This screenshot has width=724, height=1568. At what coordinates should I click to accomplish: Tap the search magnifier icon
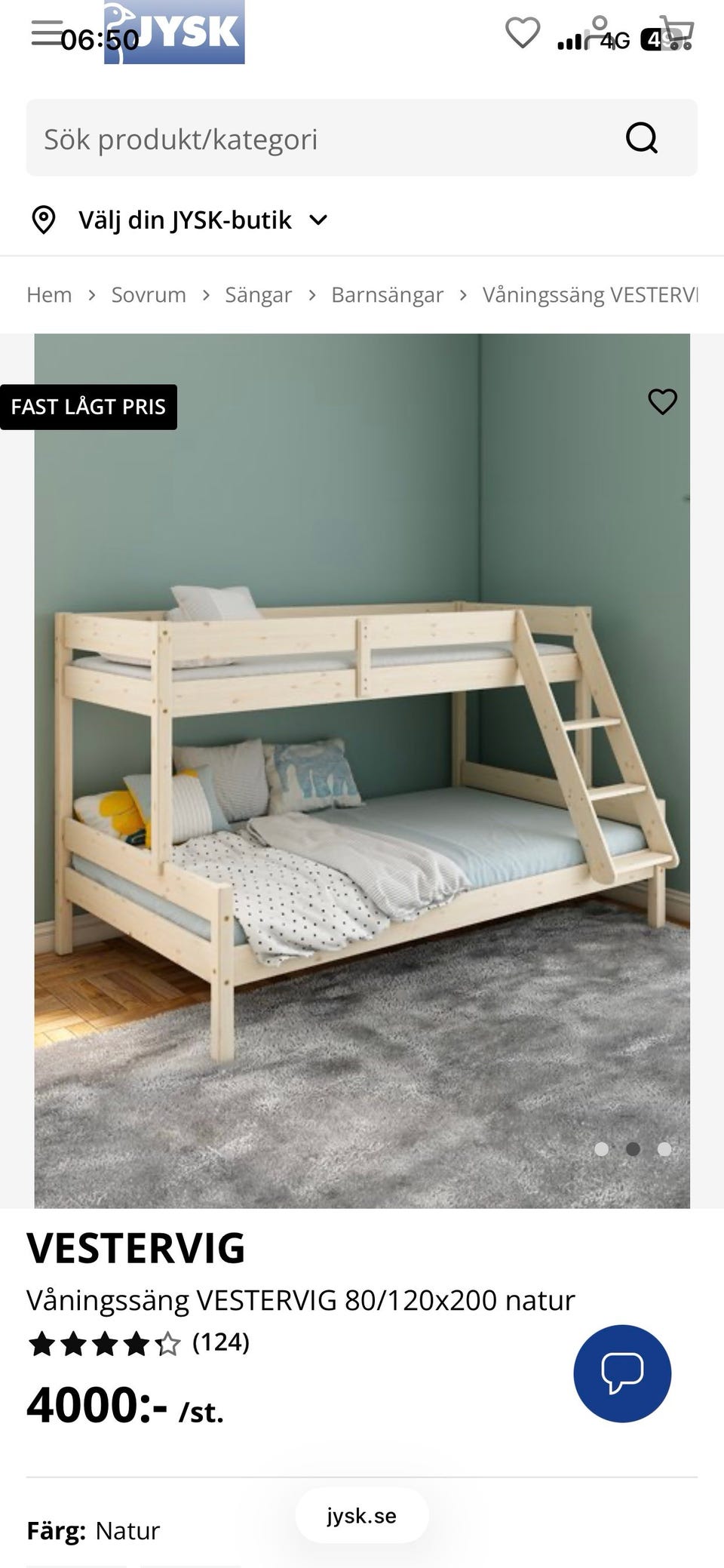[x=642, y=138]
